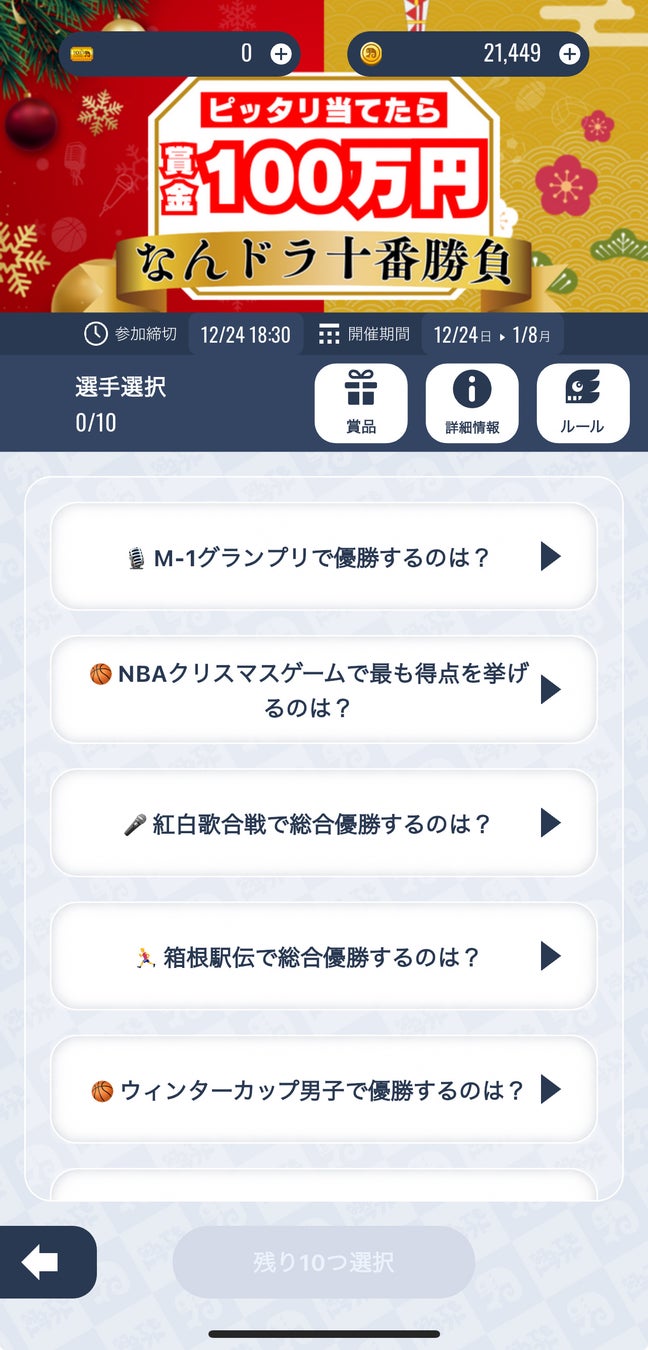Open the ウィンターカップ男子 winner question
The width and height of the screenshot is (648, 1350).
[x=324, y=1089]
